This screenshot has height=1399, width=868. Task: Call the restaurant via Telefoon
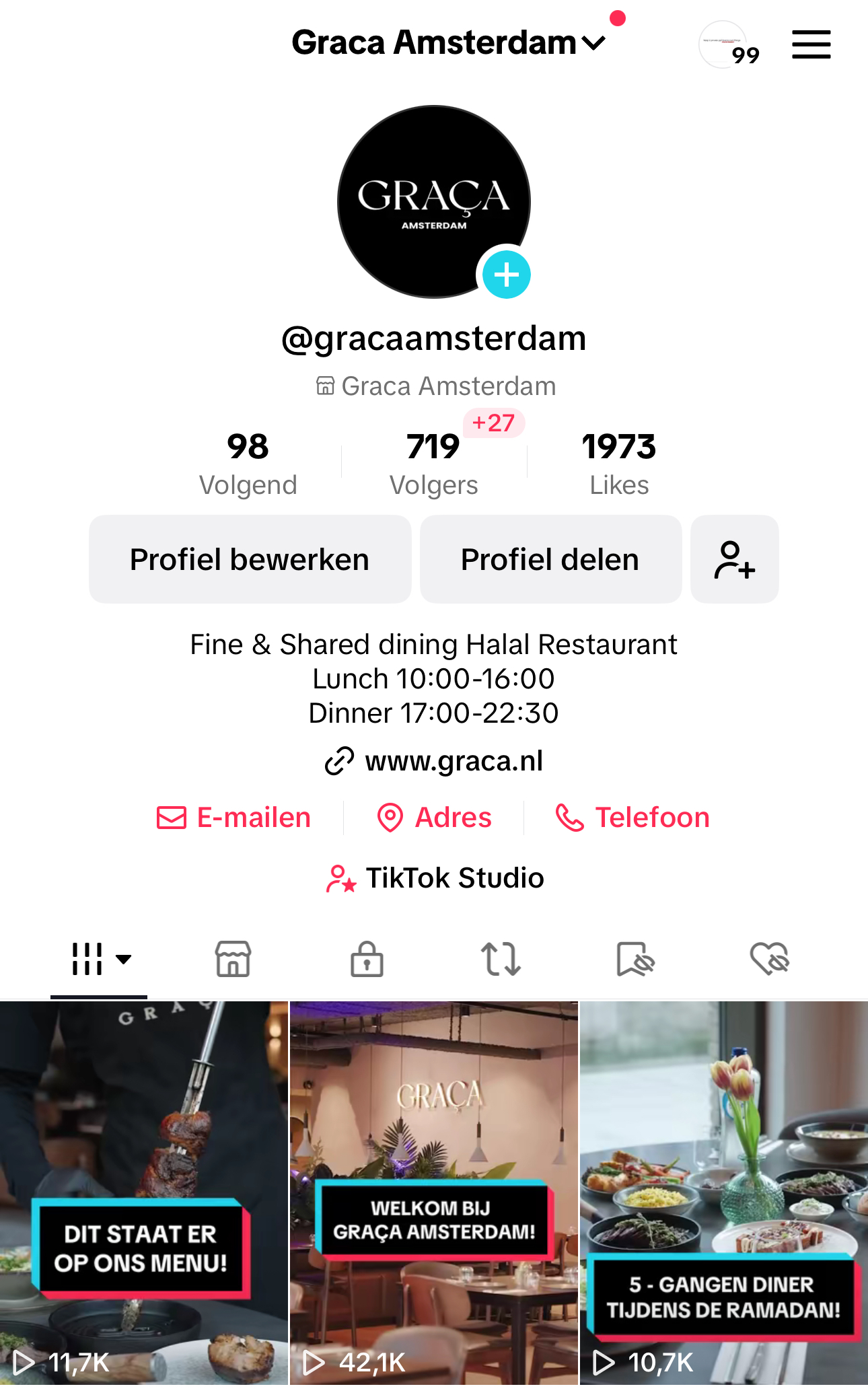pyautogui.click(x=632, y=818)
